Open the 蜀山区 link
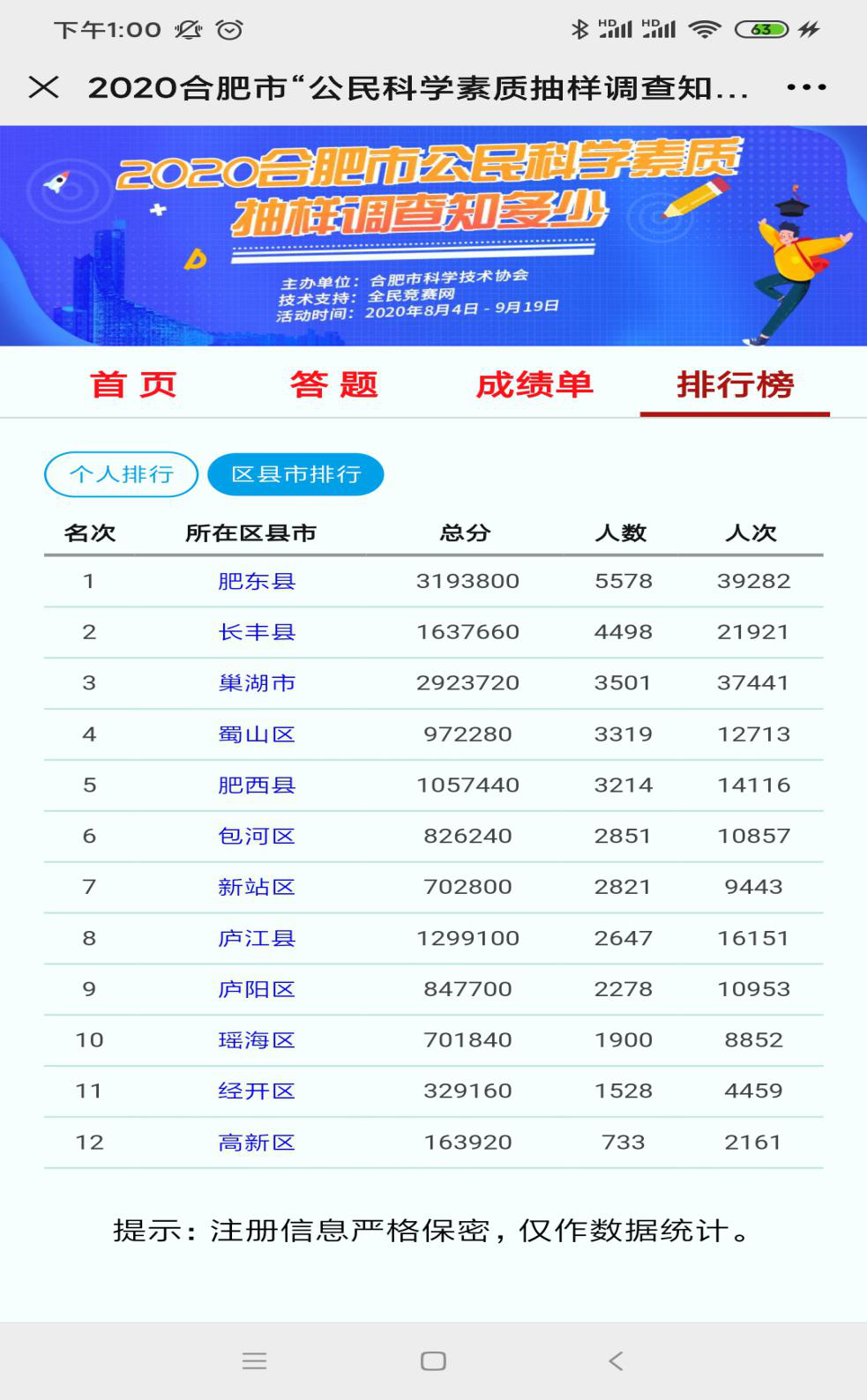 coord(257,734)
